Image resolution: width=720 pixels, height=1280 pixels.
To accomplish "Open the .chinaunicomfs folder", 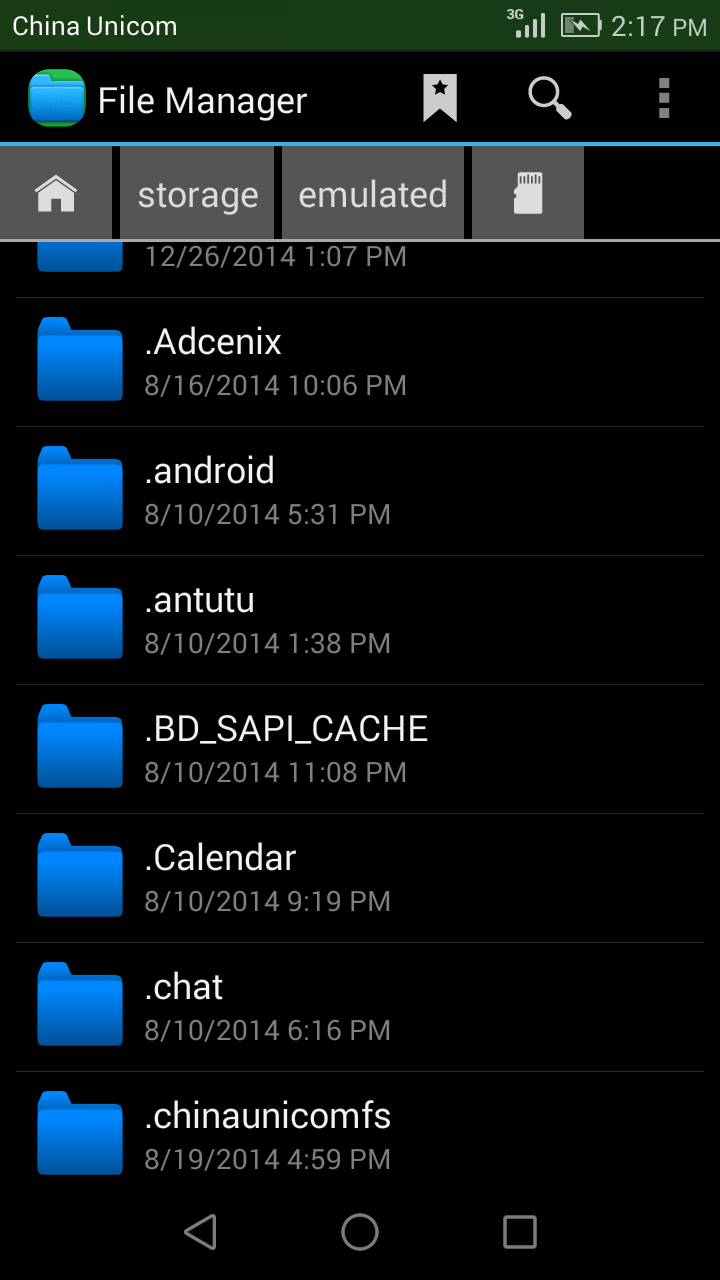I will click(x=360, y=1136).
